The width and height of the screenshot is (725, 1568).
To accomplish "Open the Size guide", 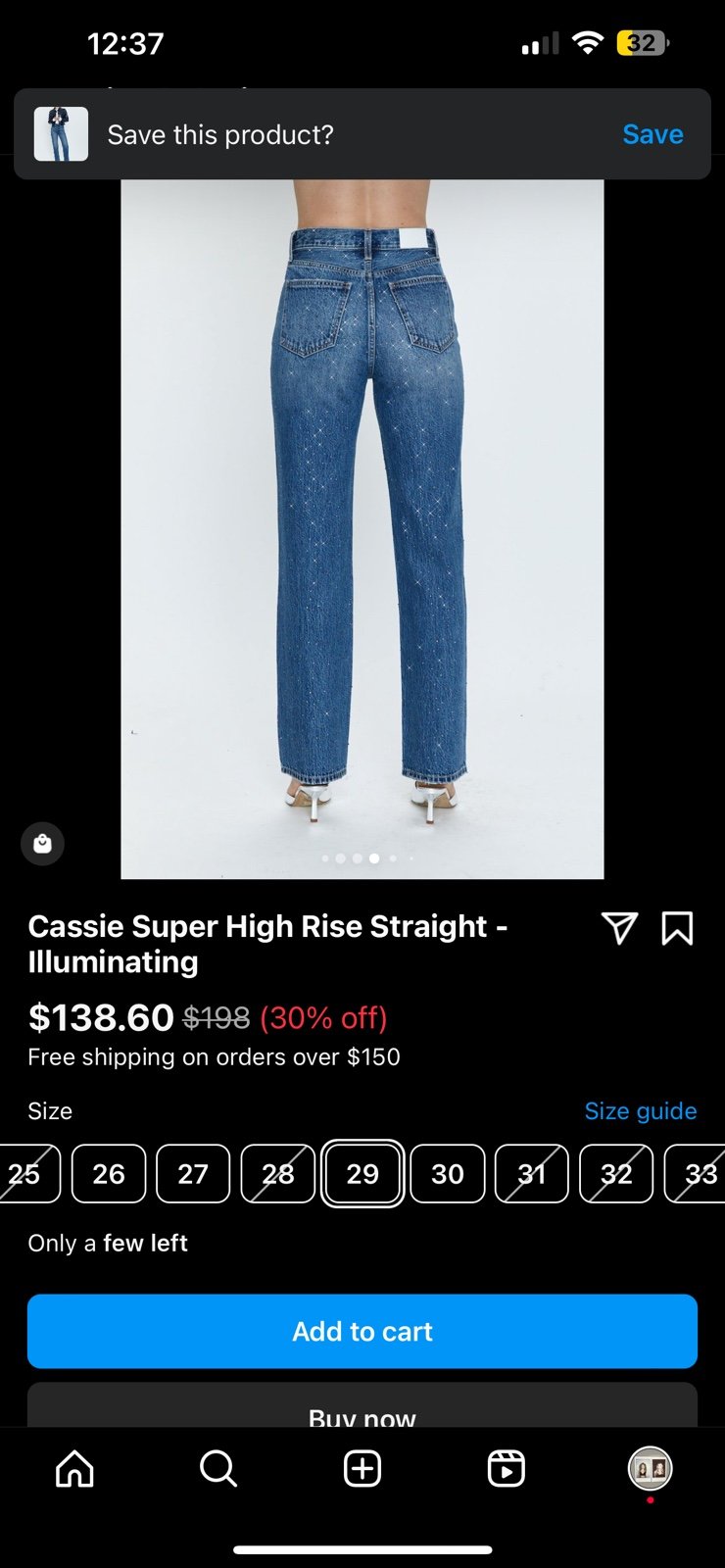I will 641,1110.
